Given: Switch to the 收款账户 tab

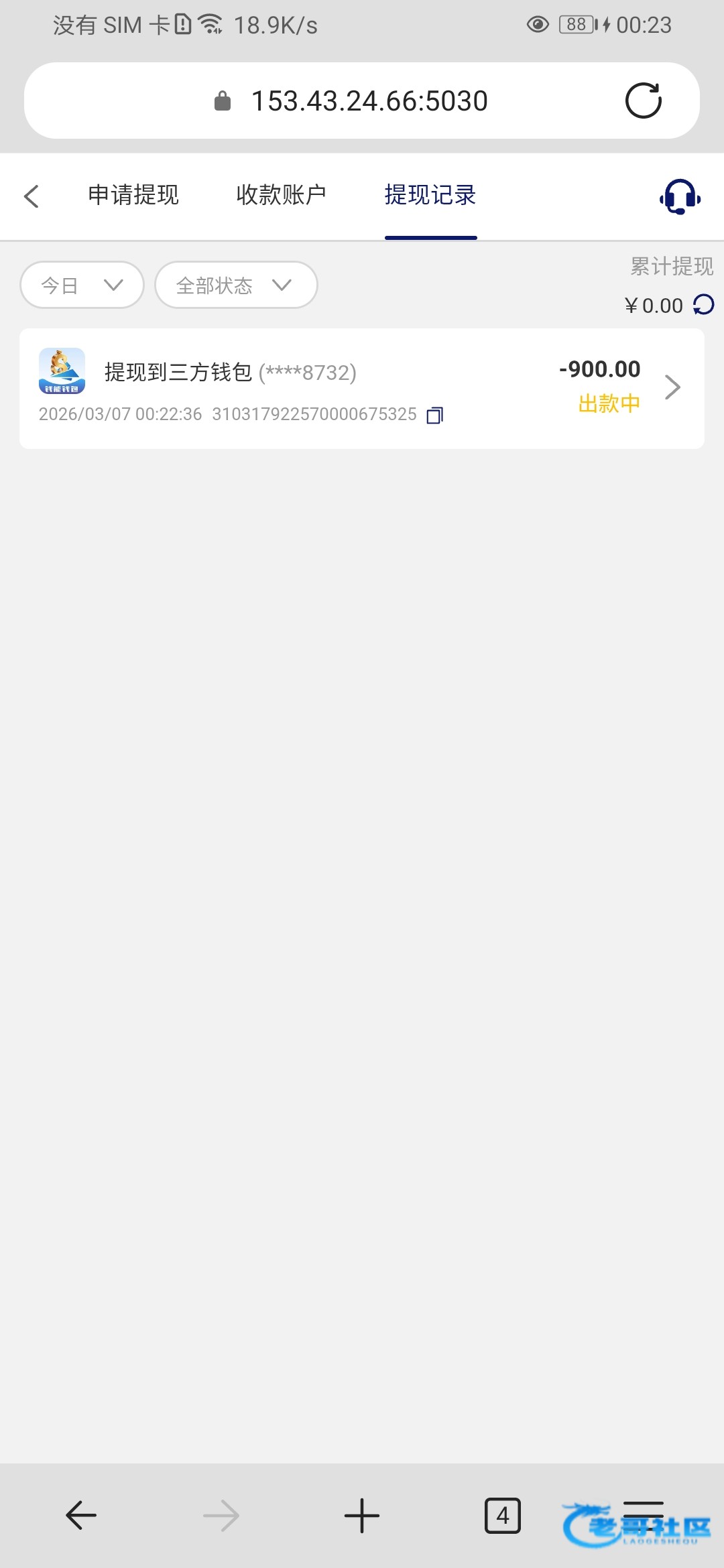Looking at the screenshot, I should click(281, 195).
